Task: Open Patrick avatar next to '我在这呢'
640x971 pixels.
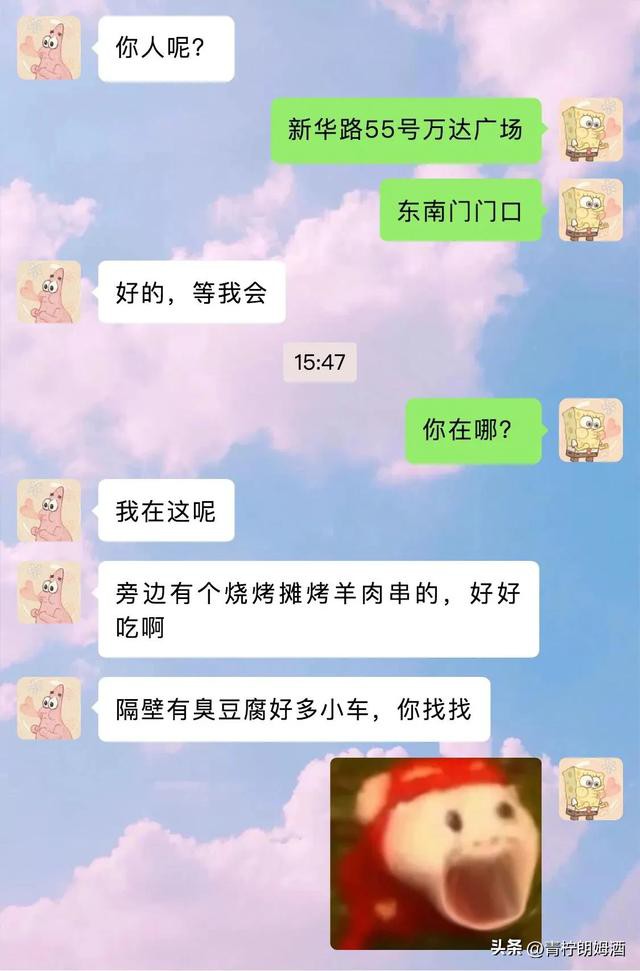Action: tap(49, 510)
